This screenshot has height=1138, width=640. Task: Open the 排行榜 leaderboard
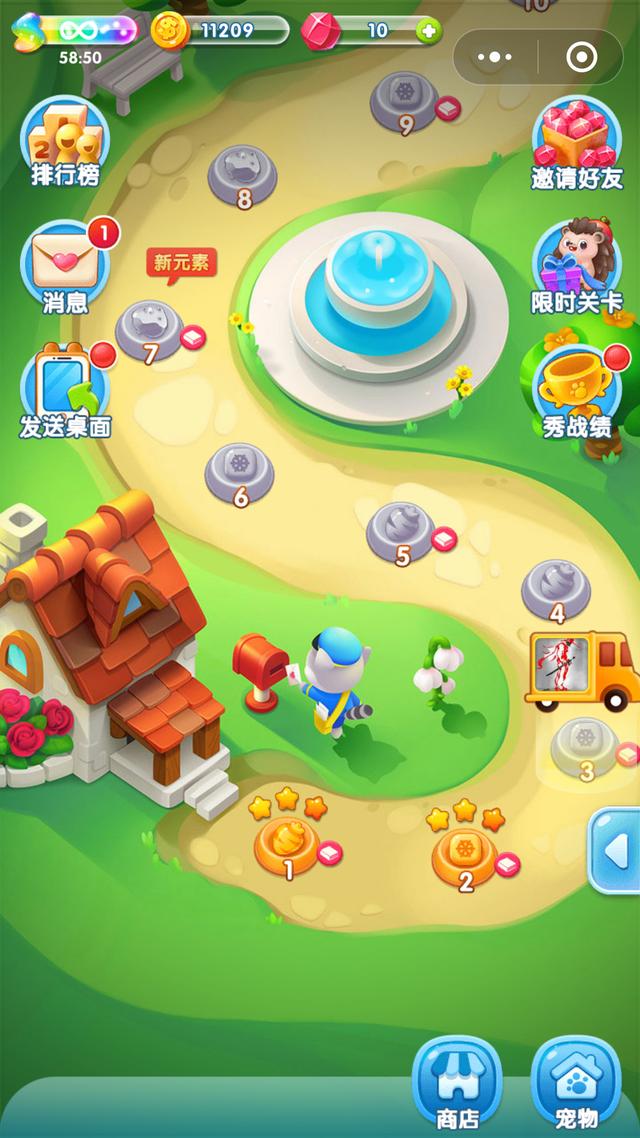[x=65, y=143]
